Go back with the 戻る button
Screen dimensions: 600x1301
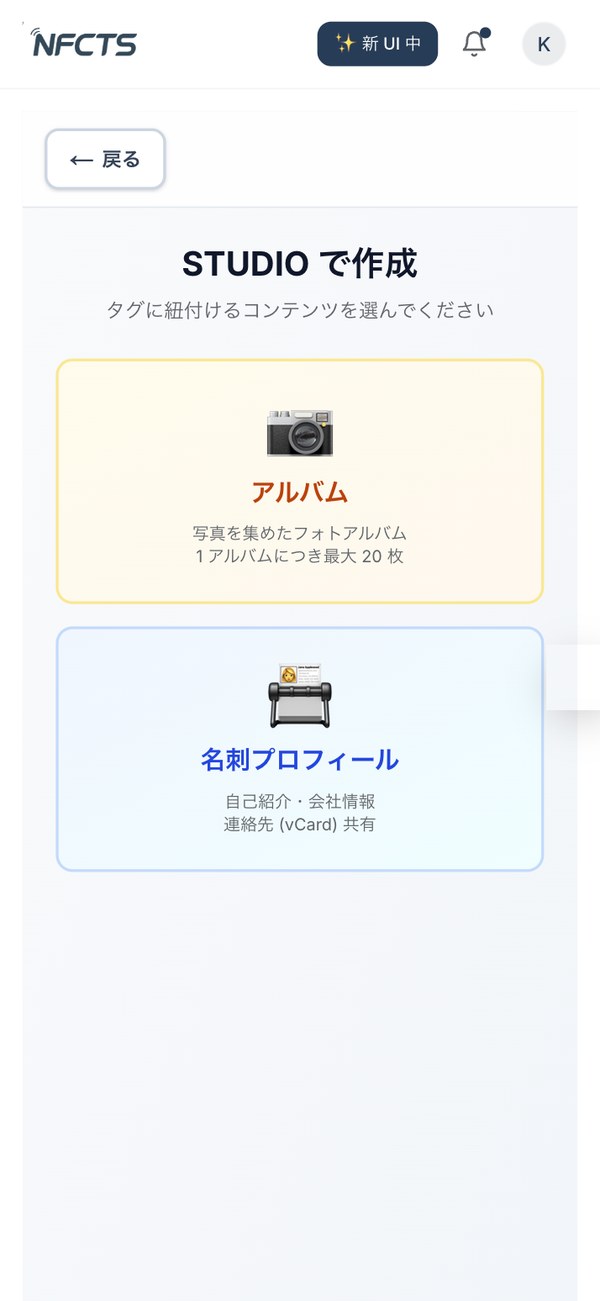point(105,159)
